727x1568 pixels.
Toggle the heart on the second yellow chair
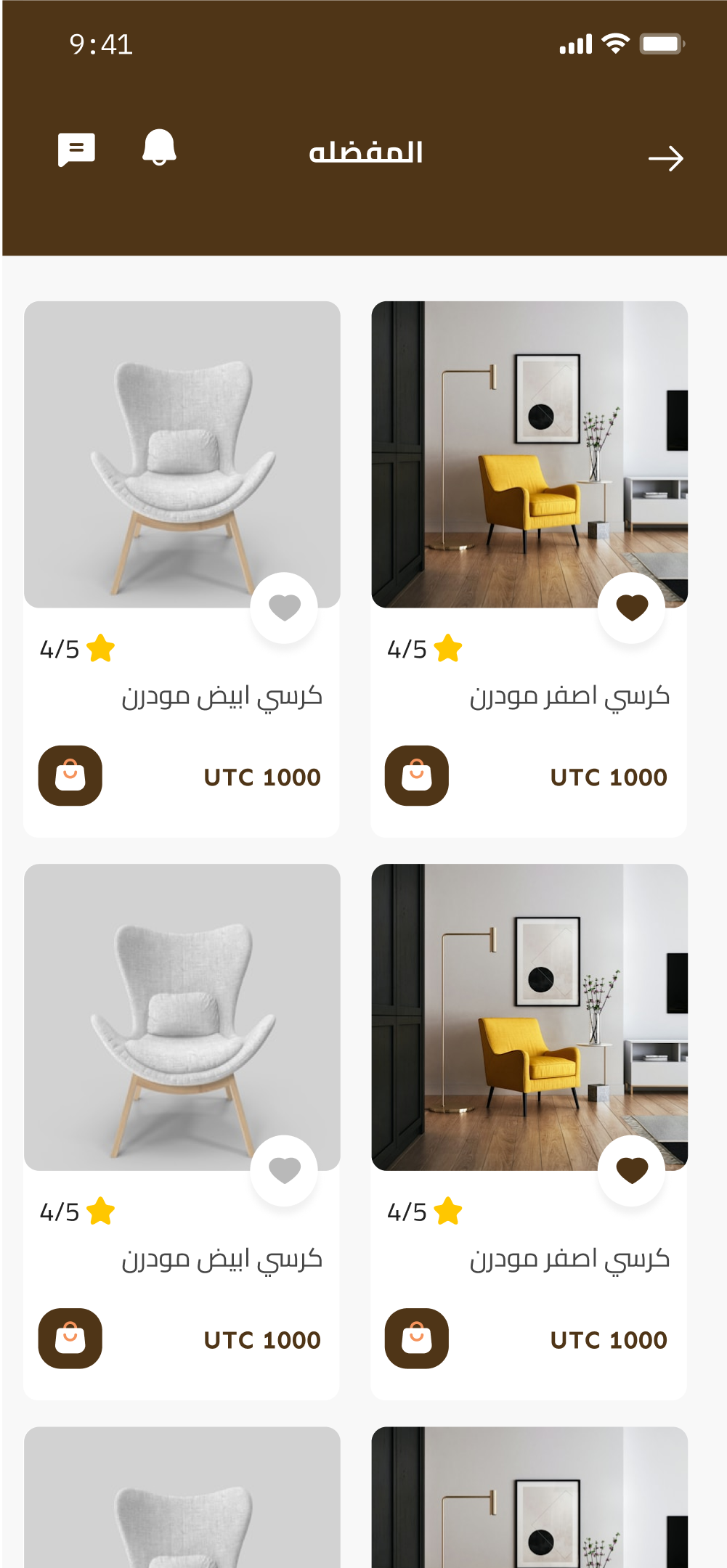point(632,1169)
